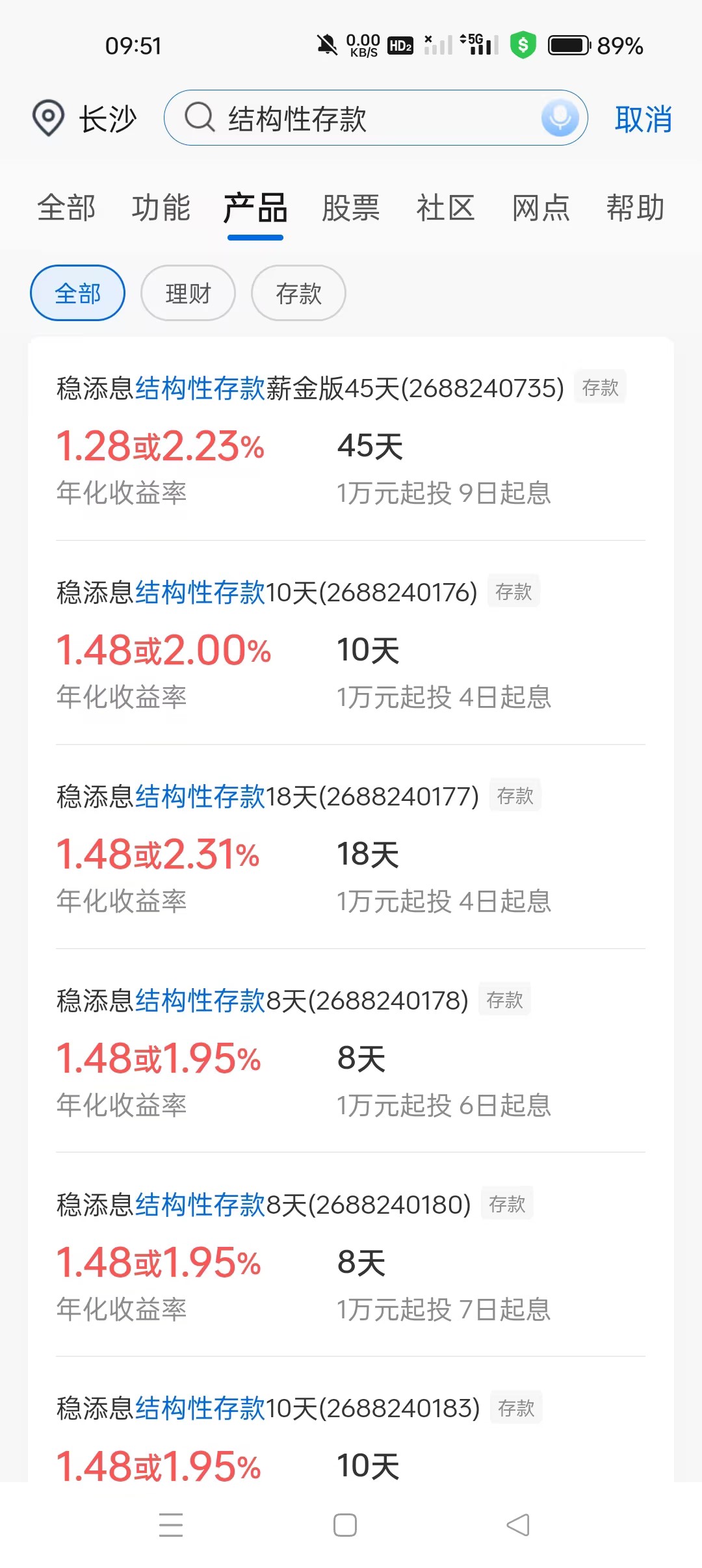Select the 理财 filter chip

click(188, 293)
